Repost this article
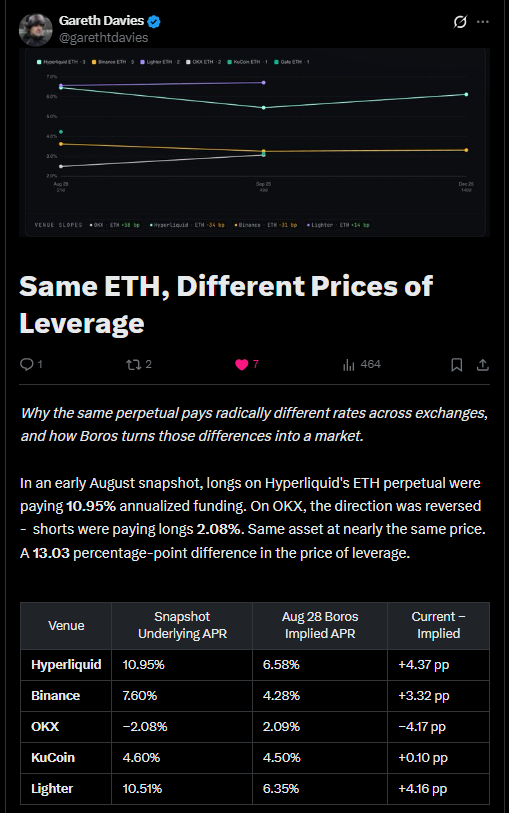The height and width of the screenshot is (813, 509). 139,365
